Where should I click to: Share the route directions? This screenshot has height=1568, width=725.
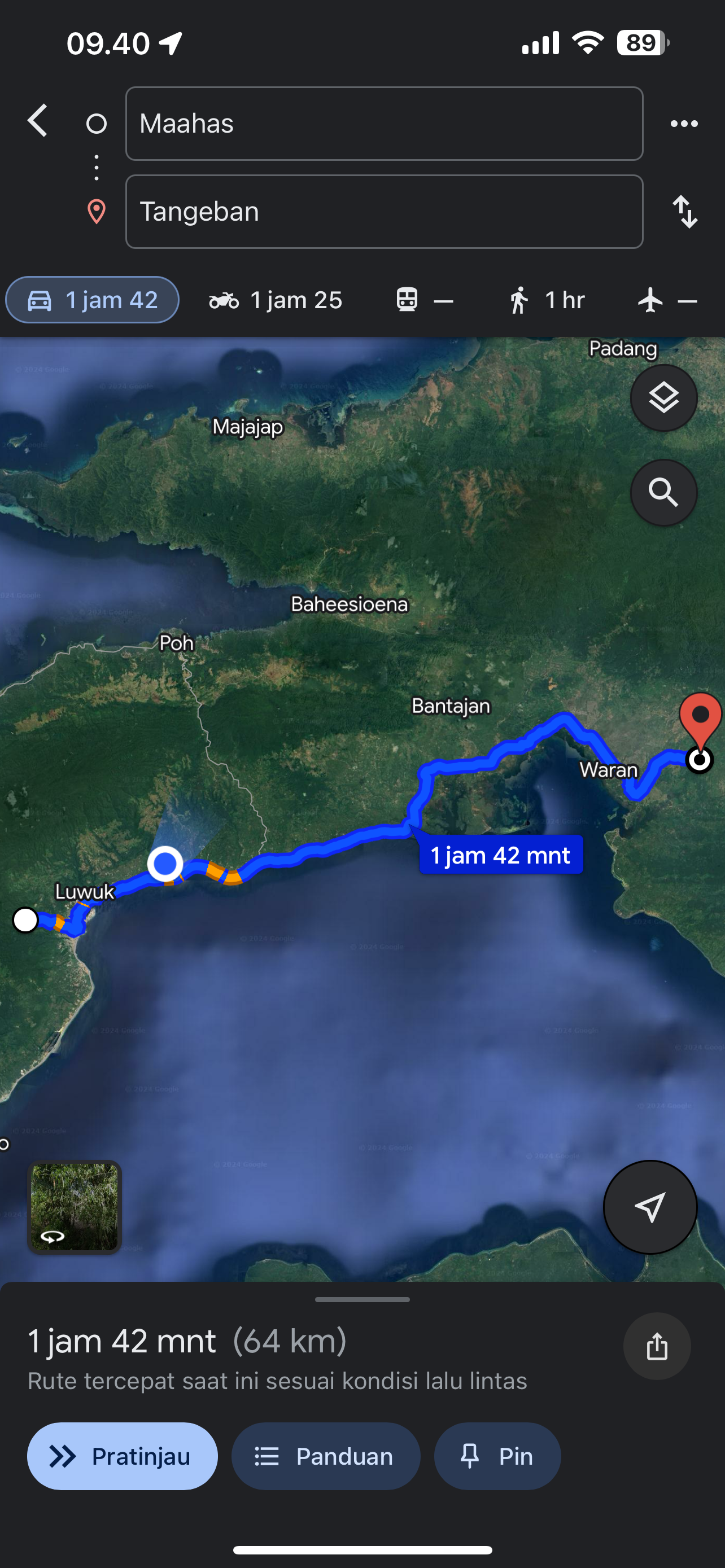tap(657, 1346)
